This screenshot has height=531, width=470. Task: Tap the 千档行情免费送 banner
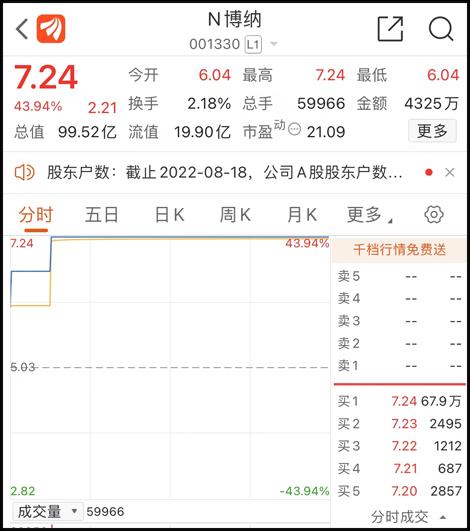399,250
